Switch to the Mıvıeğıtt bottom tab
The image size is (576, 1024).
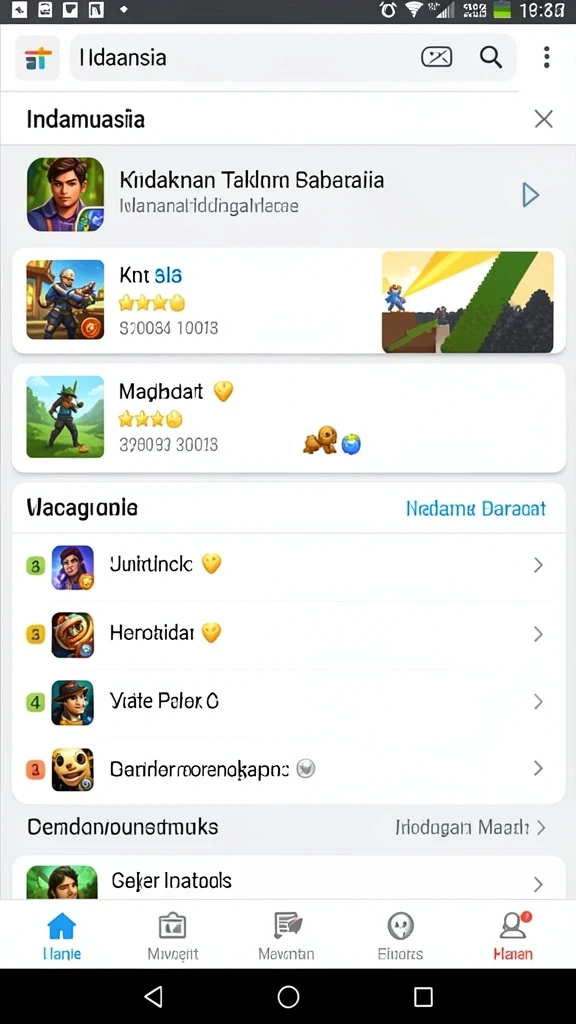pos(173,936)
